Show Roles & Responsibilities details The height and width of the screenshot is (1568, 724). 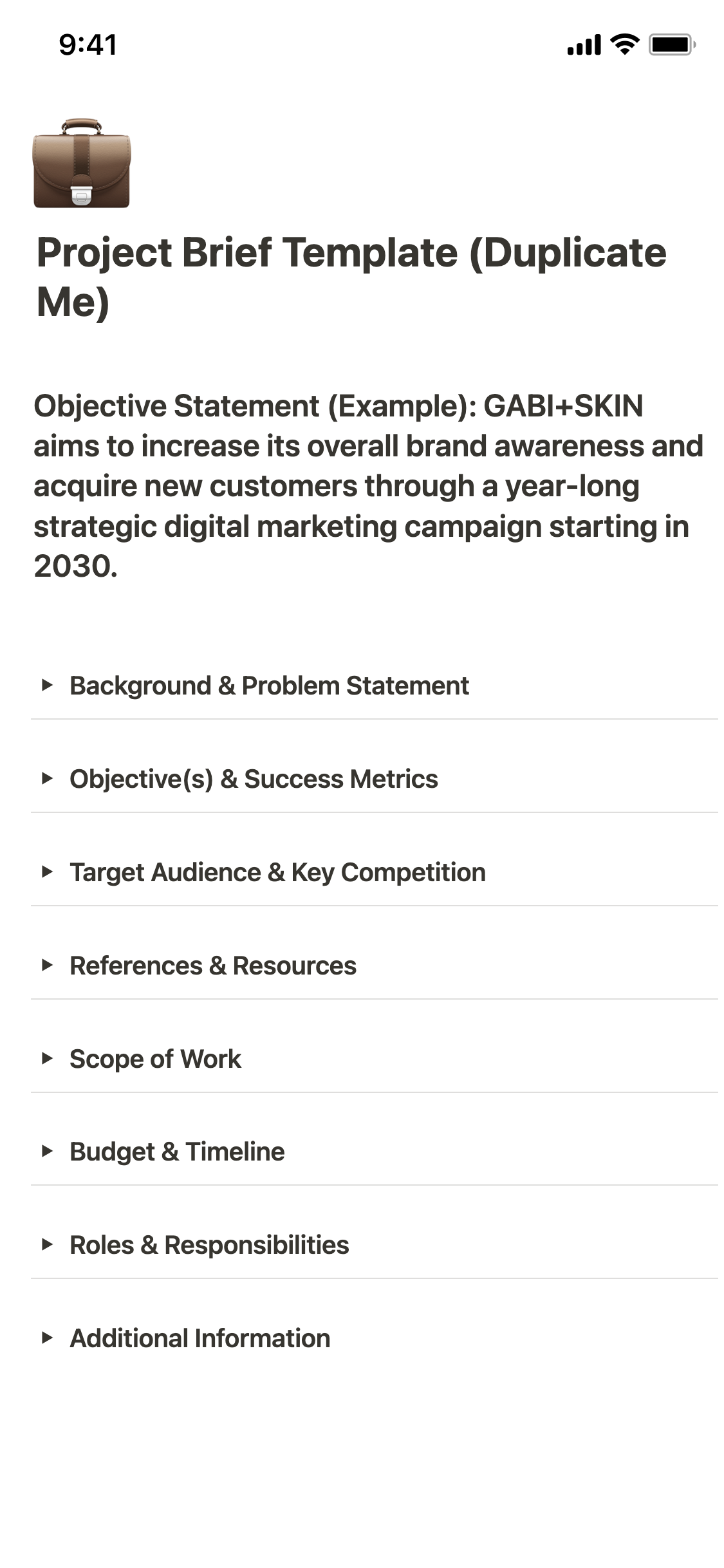(x=47, y=1245)
